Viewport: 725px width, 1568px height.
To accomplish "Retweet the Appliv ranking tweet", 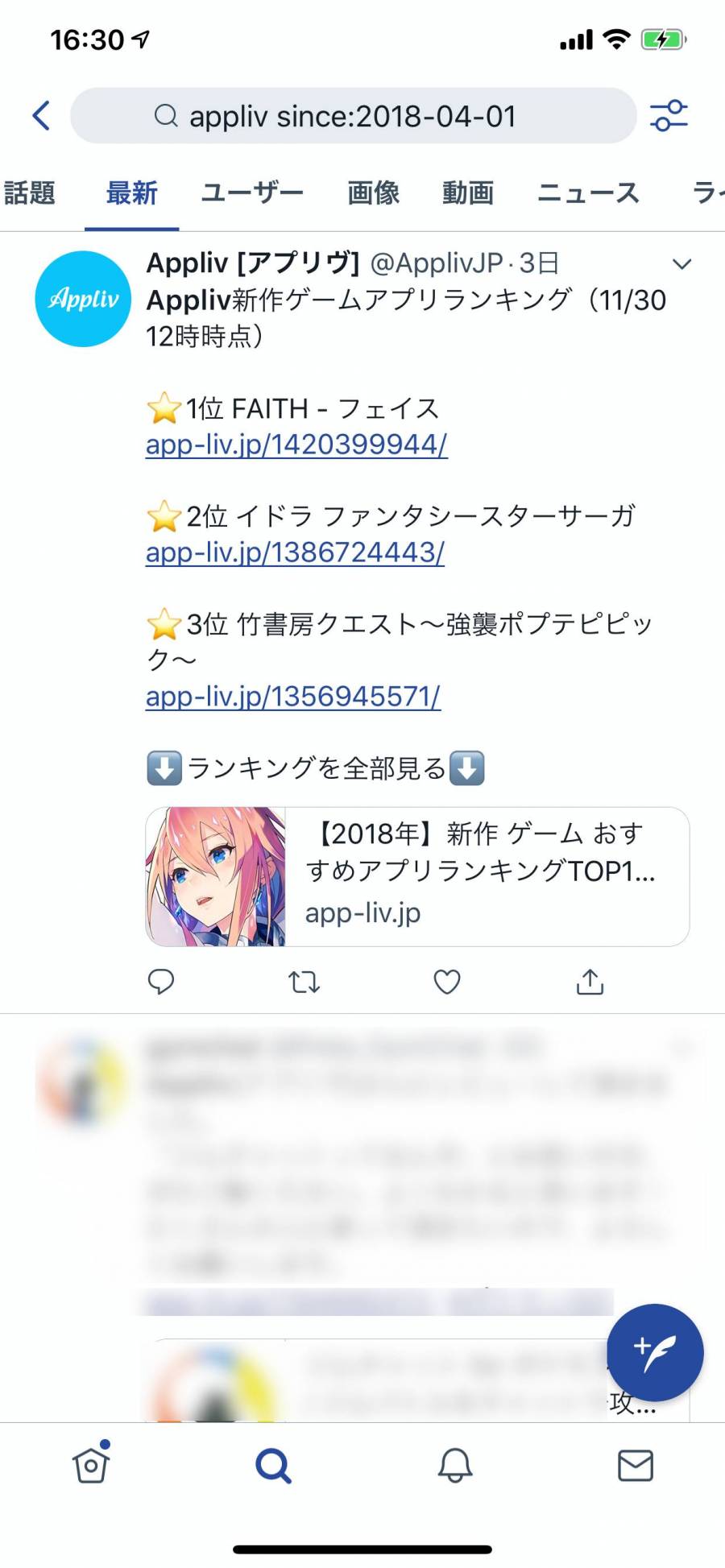I will [304, 982].
